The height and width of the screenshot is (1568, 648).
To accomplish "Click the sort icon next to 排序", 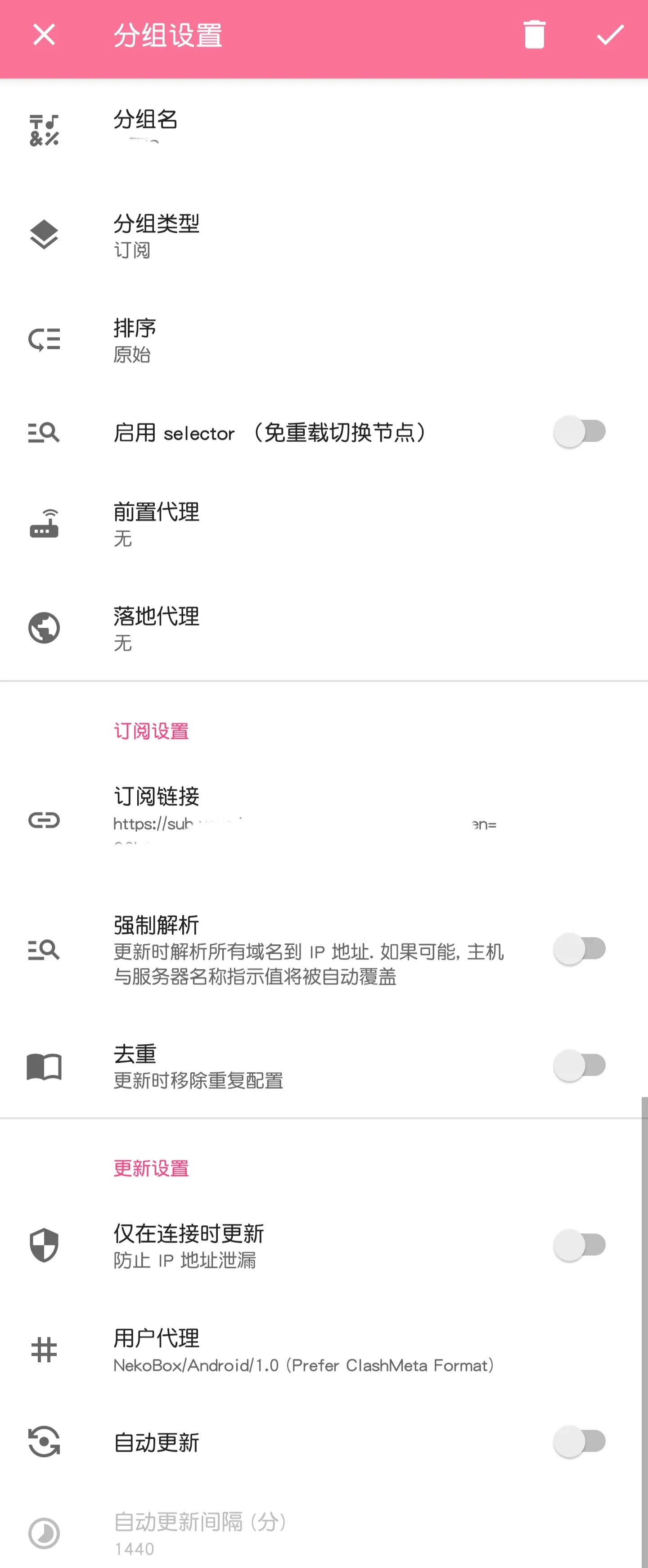I will coord(44,340).
